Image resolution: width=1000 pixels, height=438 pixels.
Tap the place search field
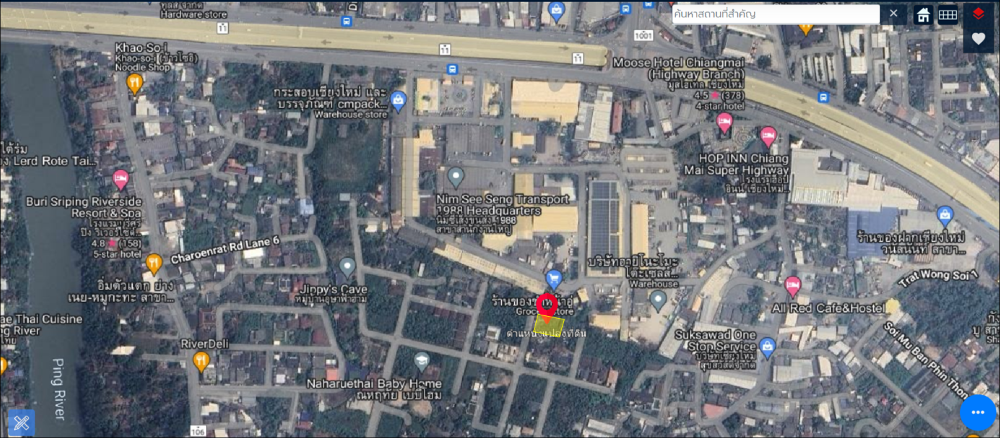(x=775, y=14)
